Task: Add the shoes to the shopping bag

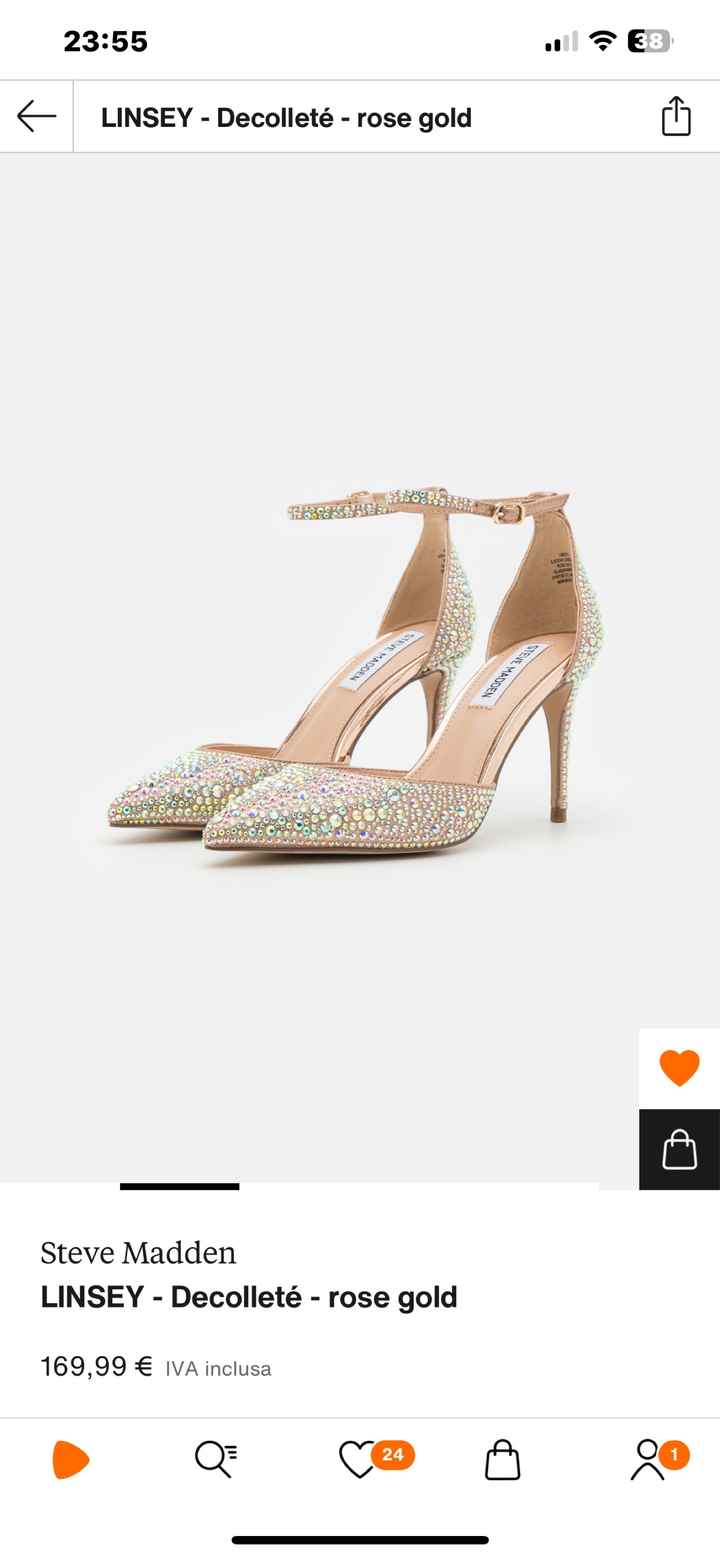Action: tap(679, 1149)
